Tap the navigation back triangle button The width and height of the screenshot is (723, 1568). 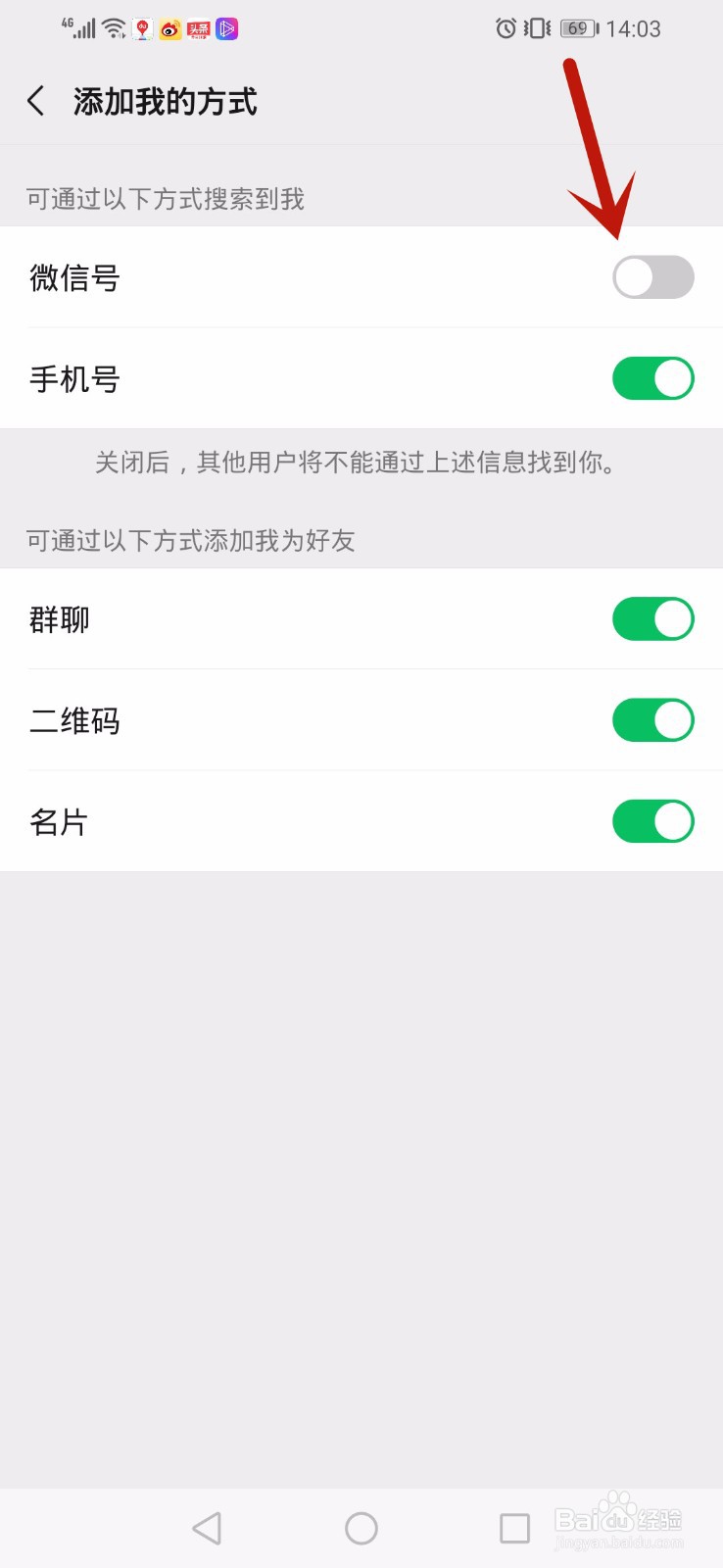(207, 1527)
